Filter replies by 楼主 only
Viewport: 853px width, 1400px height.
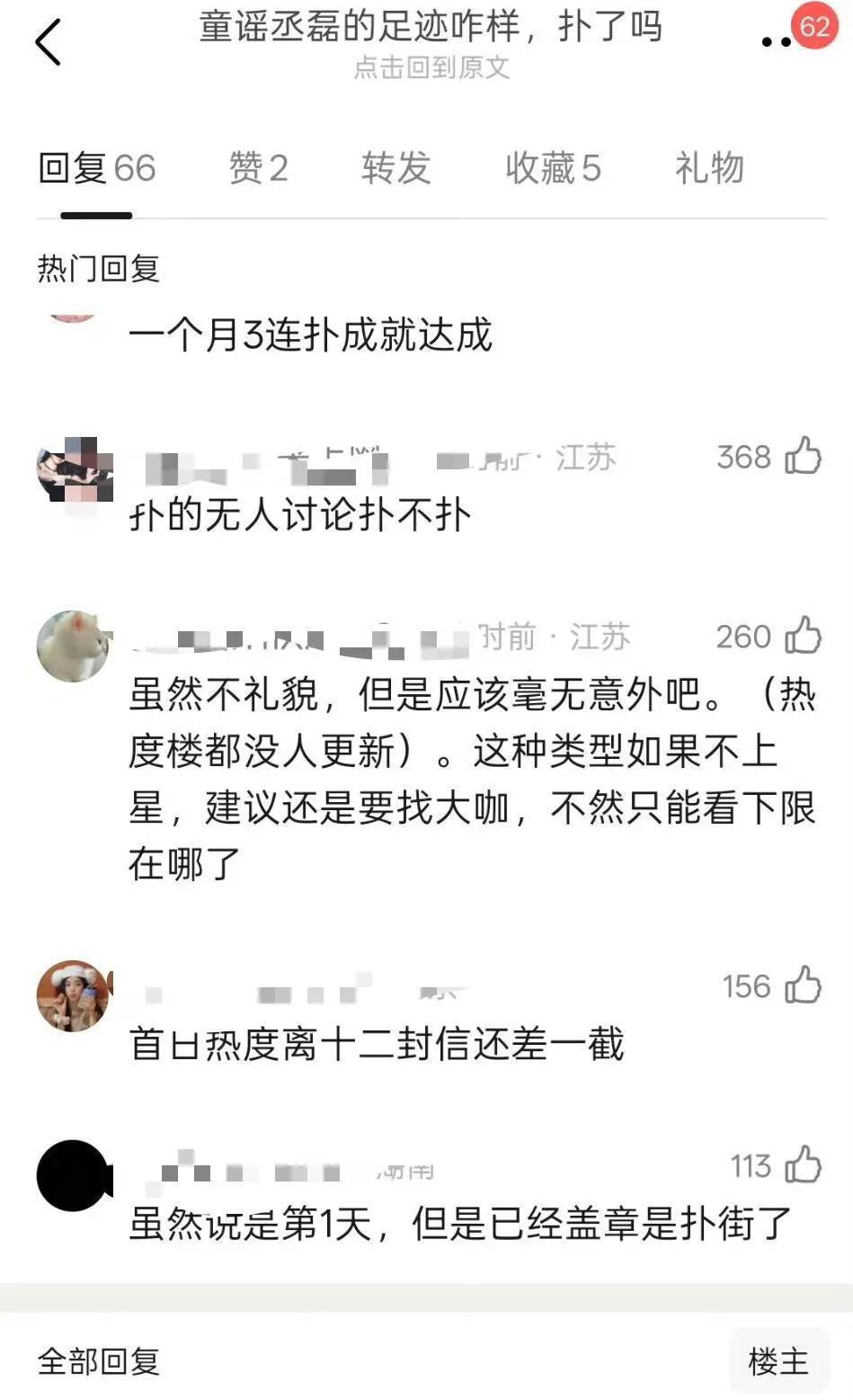tap(778, 1360)
